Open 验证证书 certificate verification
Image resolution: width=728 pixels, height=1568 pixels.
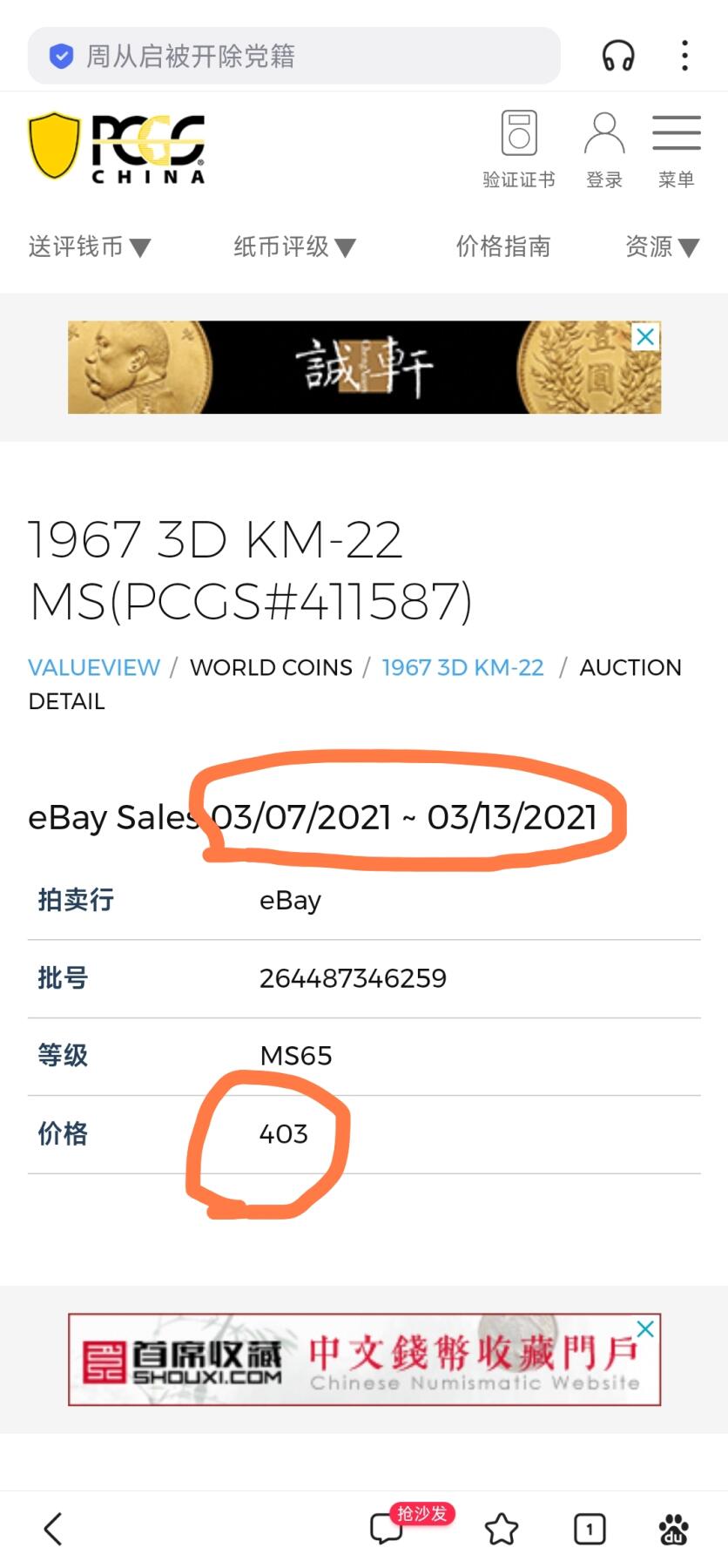(519, 148)
